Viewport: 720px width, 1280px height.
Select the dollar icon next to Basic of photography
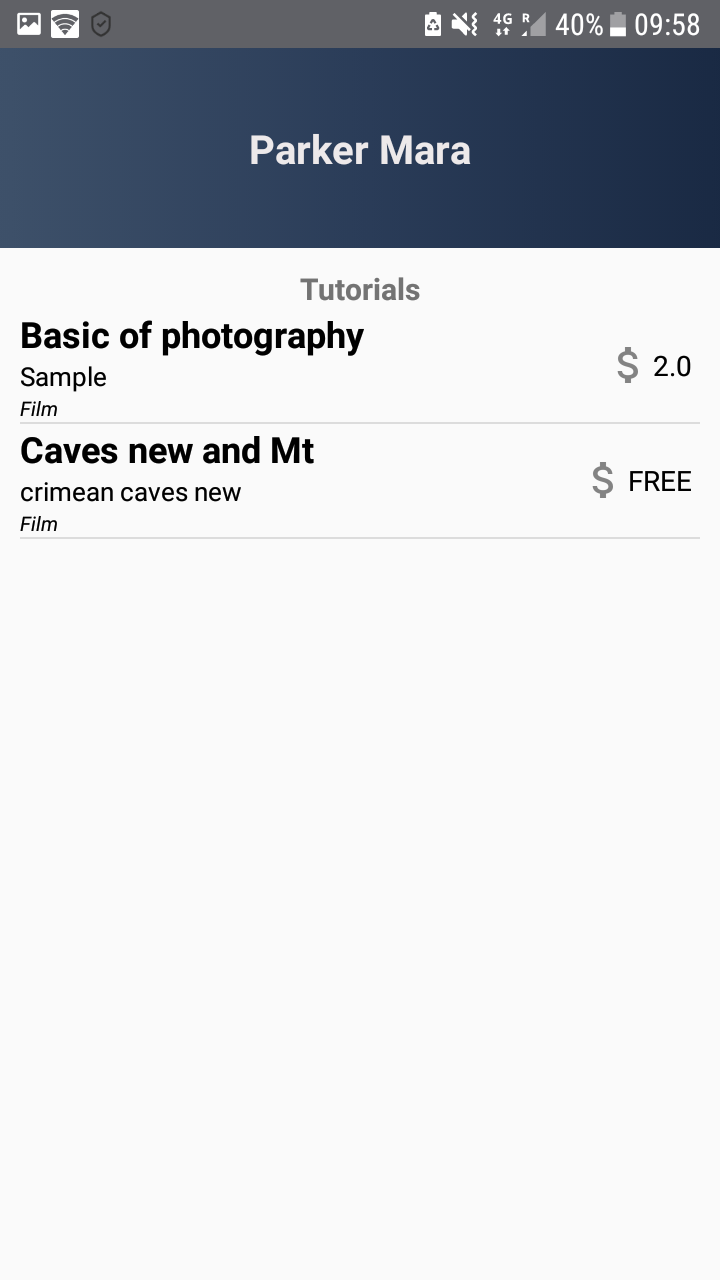click(x=627, y=365)
